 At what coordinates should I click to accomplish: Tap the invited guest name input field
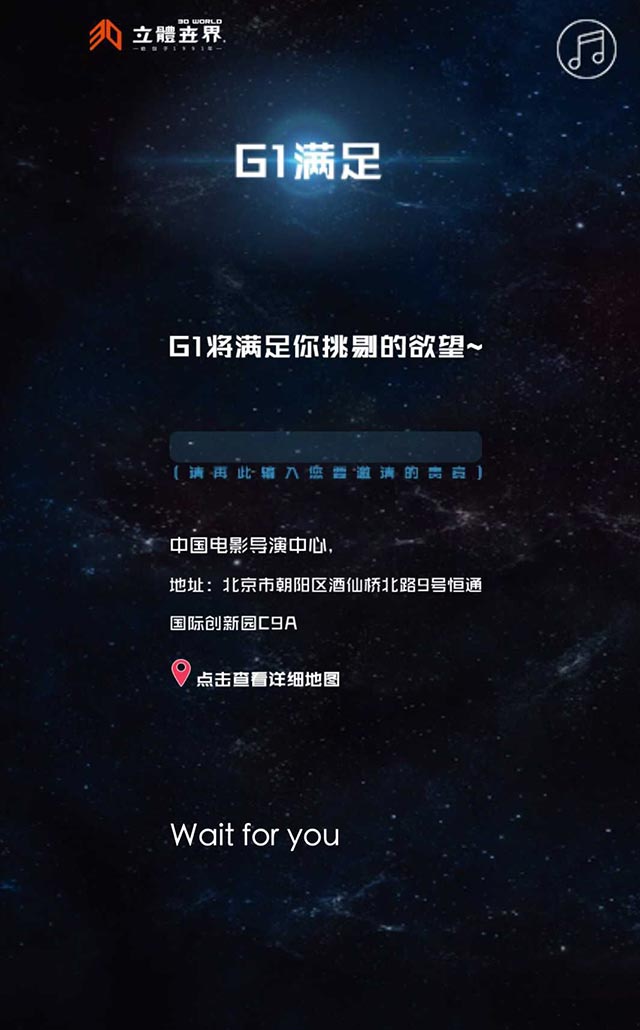coord(326,446)
